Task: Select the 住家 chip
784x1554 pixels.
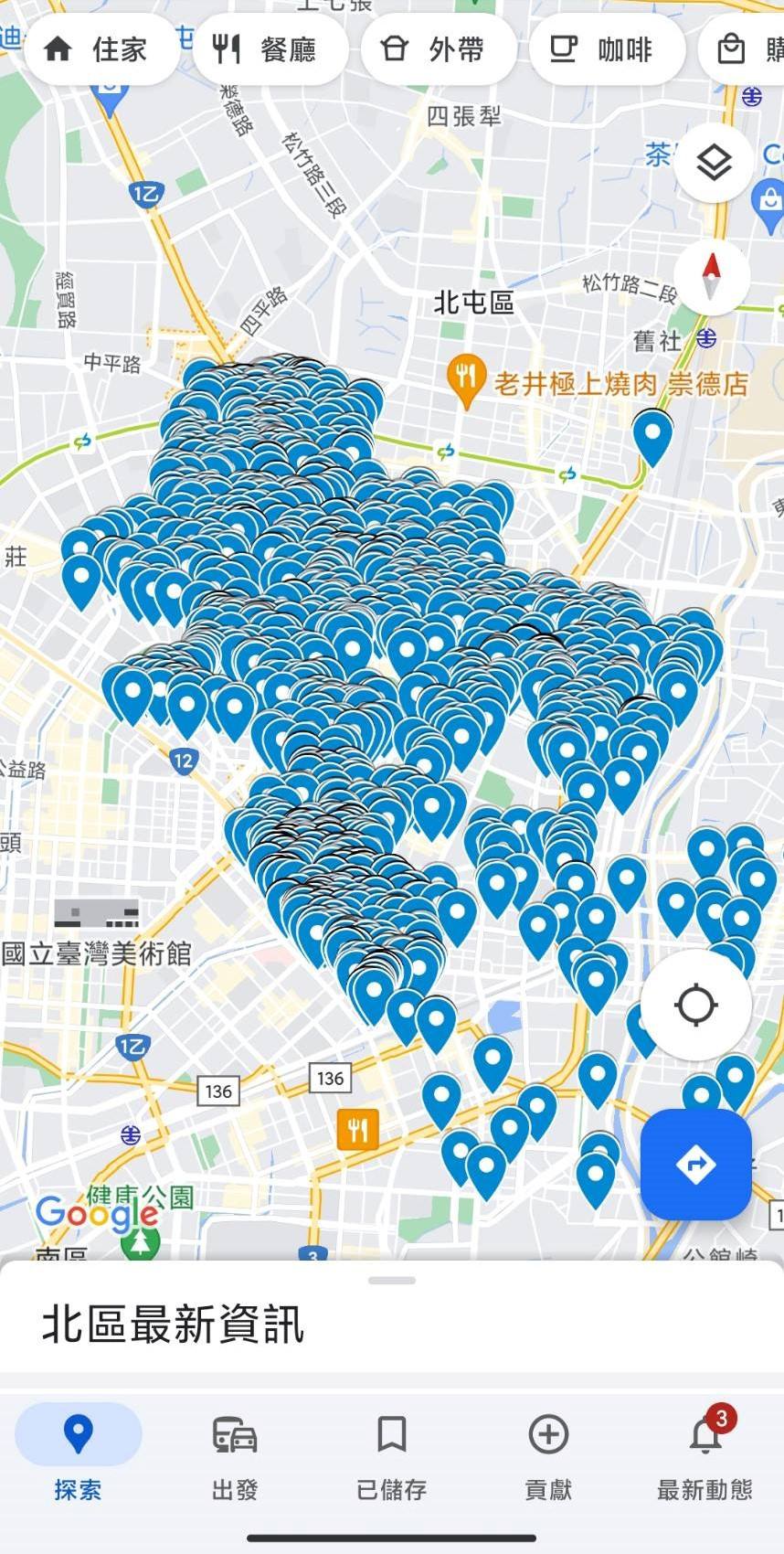Action: click(x=101, y=49)
